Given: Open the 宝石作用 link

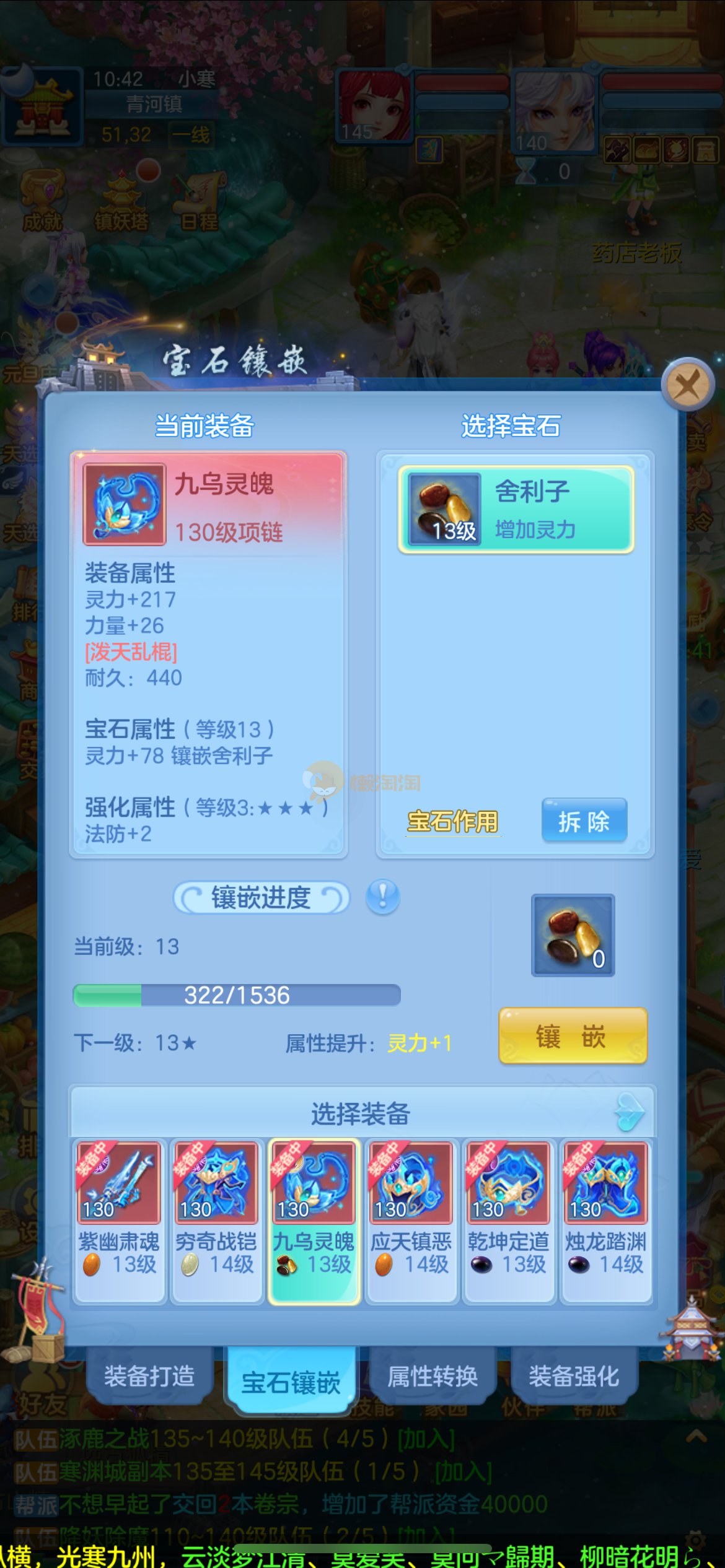Looking at the screenshot, I should pyautogui.click(x=452, y=822).
